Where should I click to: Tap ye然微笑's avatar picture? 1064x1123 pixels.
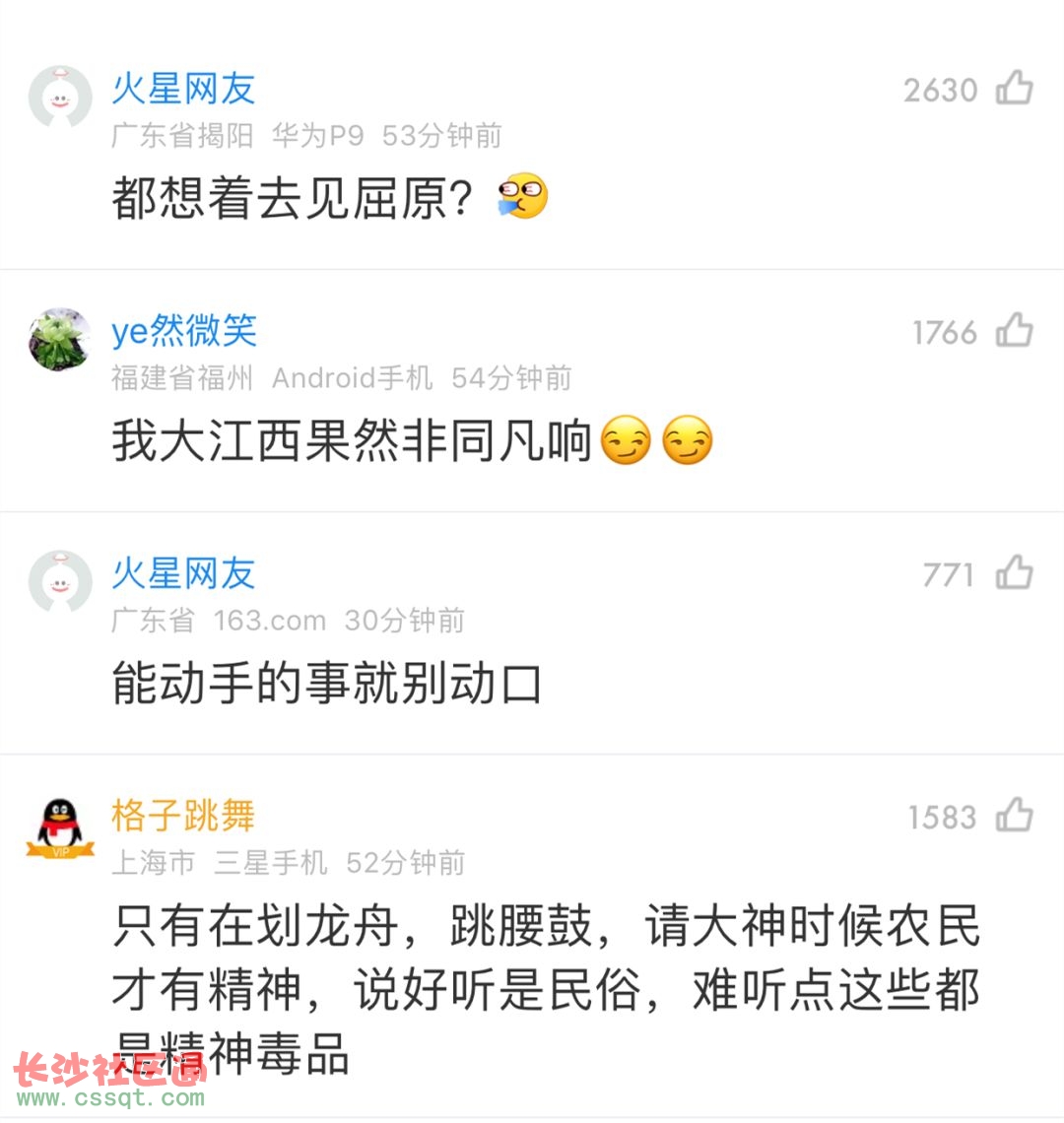(60, 339)
